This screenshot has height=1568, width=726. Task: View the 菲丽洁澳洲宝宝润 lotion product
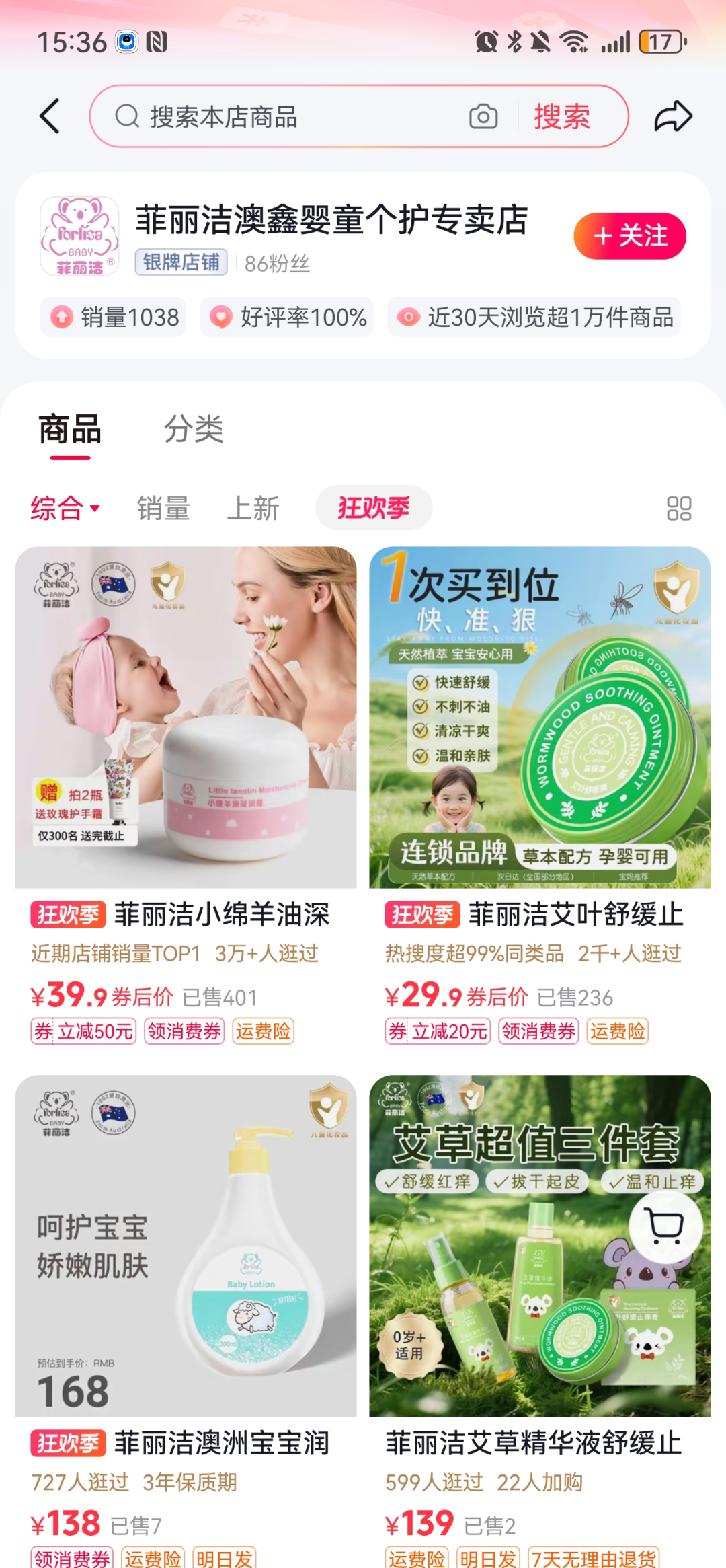tap(186, 1278)
